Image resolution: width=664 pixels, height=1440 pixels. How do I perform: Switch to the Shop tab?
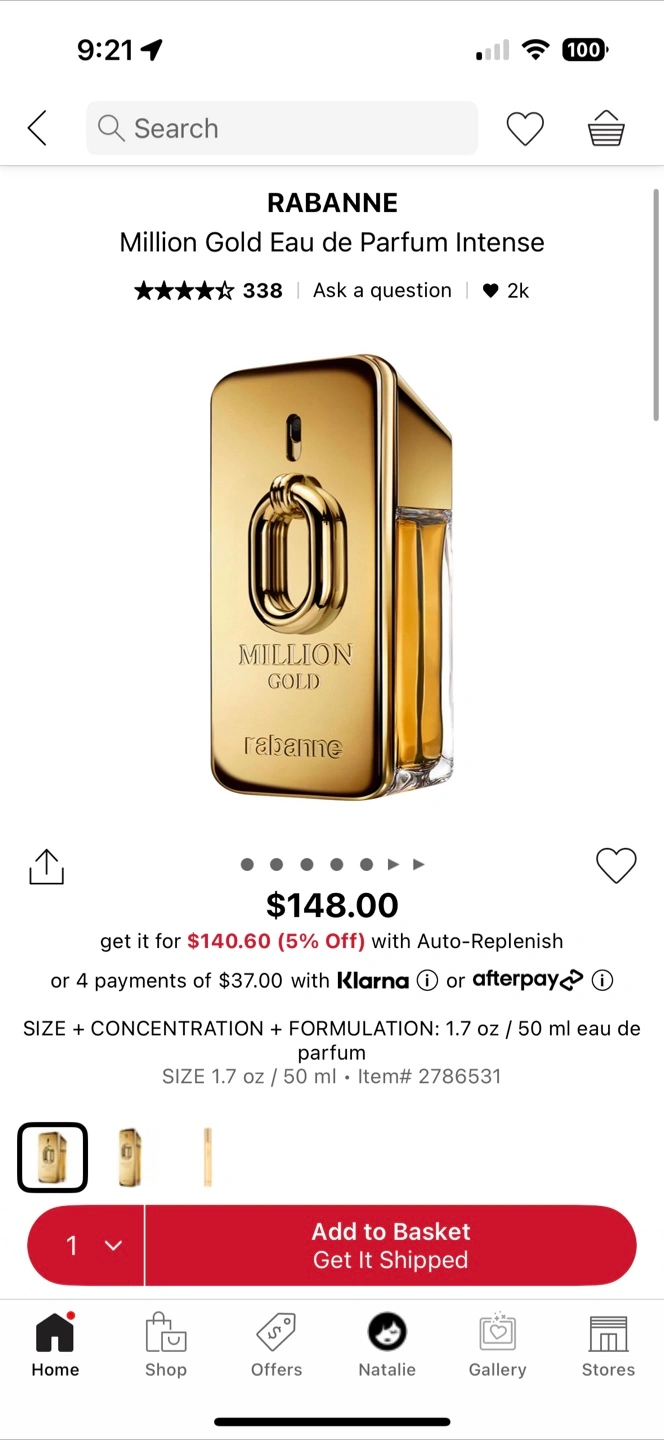pos(166,1346)
